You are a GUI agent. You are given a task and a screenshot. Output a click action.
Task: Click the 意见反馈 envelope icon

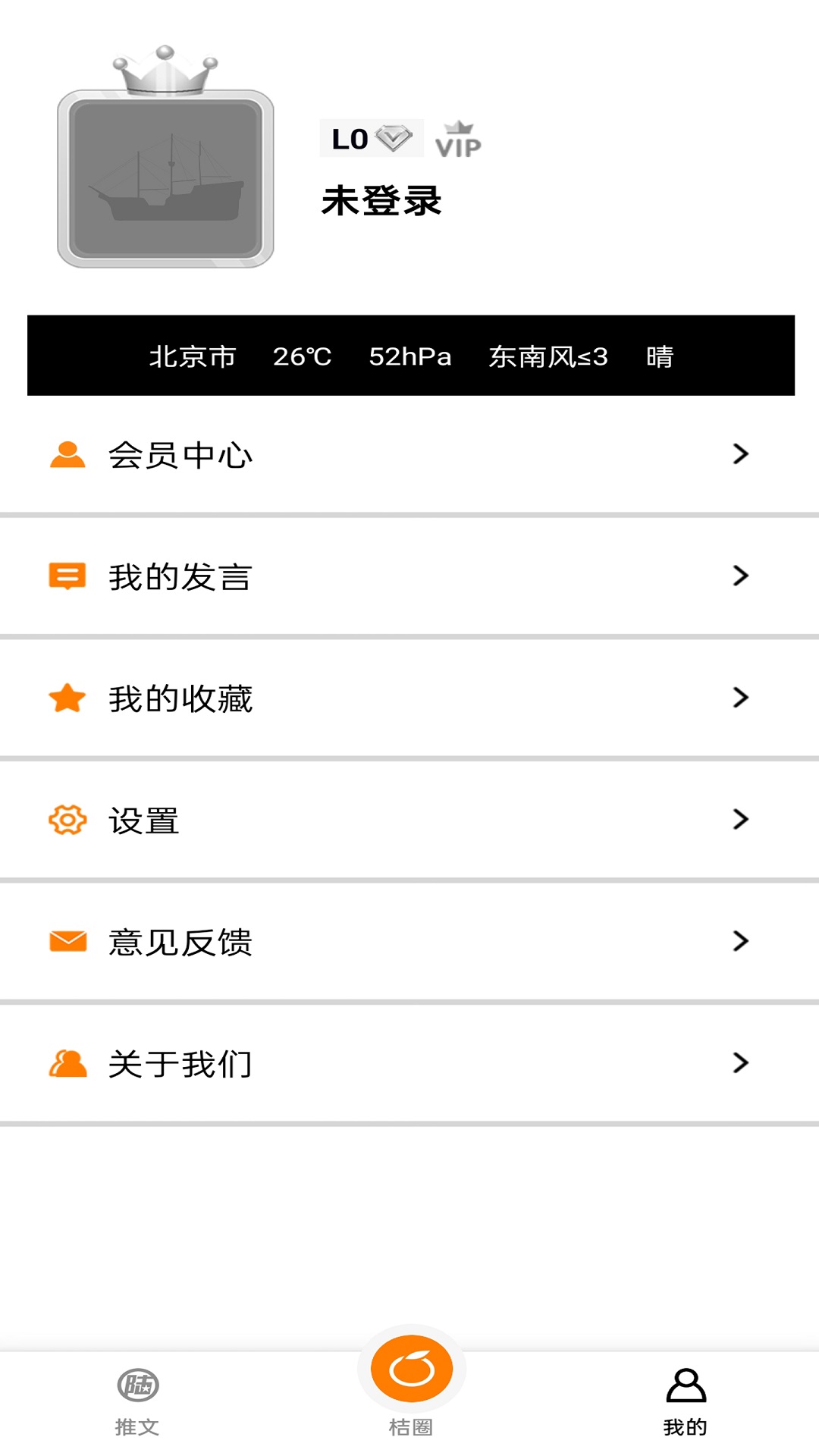pos(67,942)
